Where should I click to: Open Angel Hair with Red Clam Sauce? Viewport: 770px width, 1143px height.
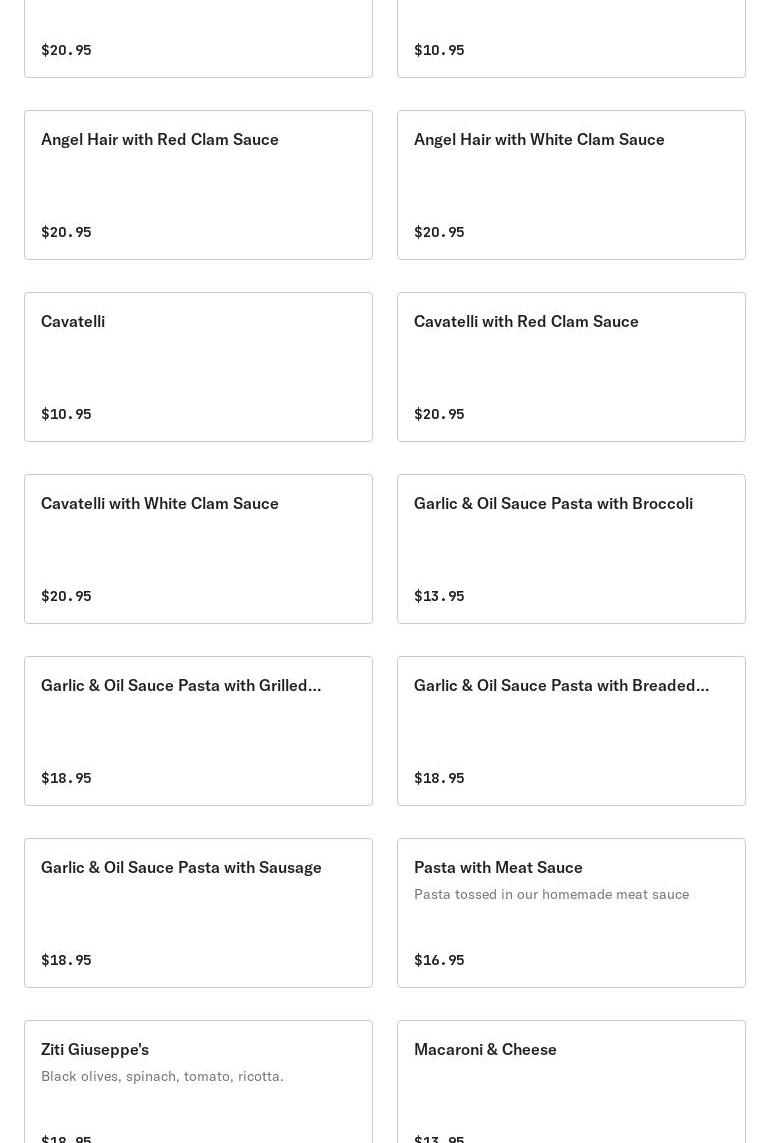[x=198, y=185]
